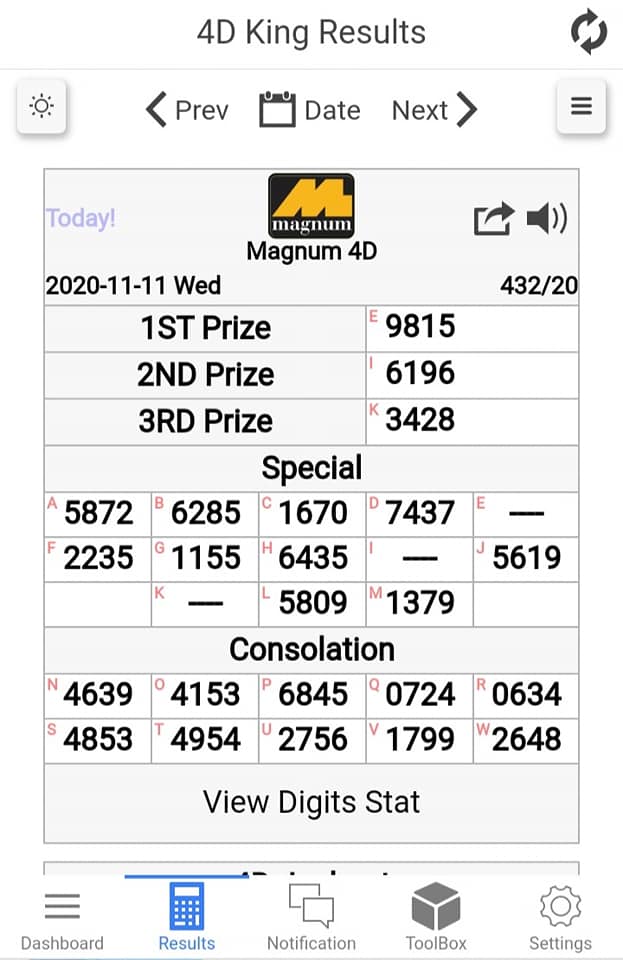
Task: Go to the Next draw date
Action: pyautogui.click(x=434, y=110)
